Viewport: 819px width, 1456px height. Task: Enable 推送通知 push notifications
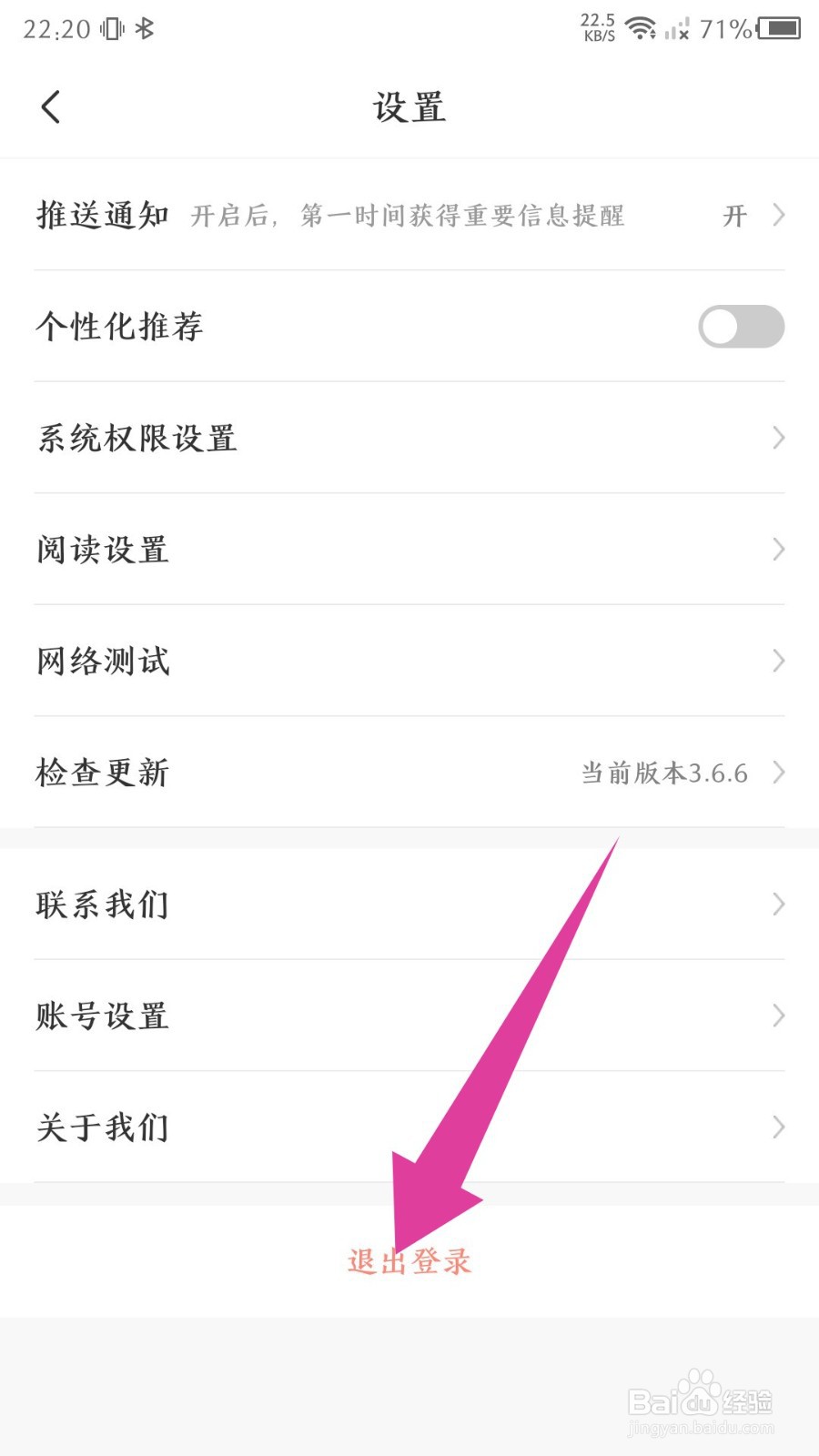click(x=100, y=217)
